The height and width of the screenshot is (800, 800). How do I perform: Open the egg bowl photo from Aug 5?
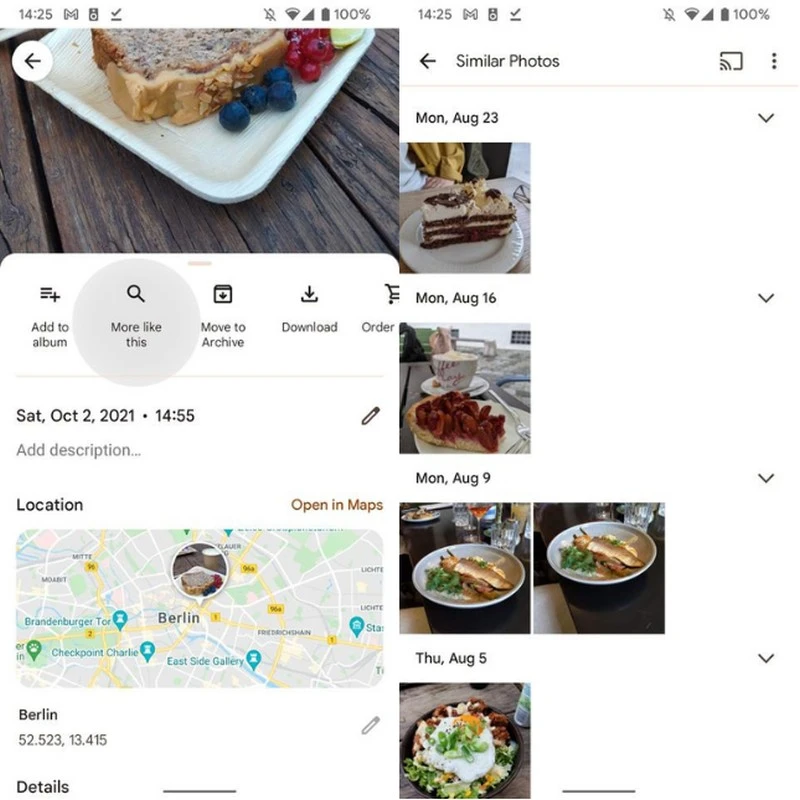click(465, 740)
